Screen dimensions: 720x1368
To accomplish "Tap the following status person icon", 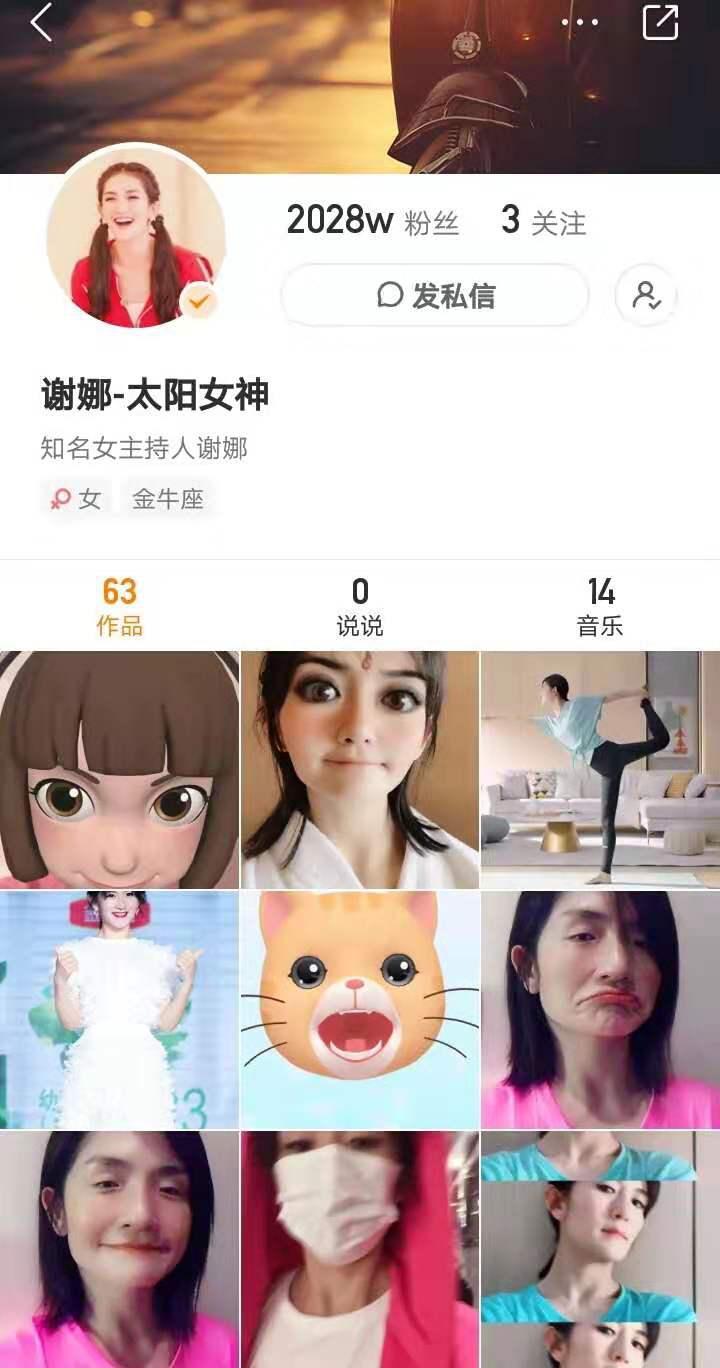I will (x=646, y=295).
